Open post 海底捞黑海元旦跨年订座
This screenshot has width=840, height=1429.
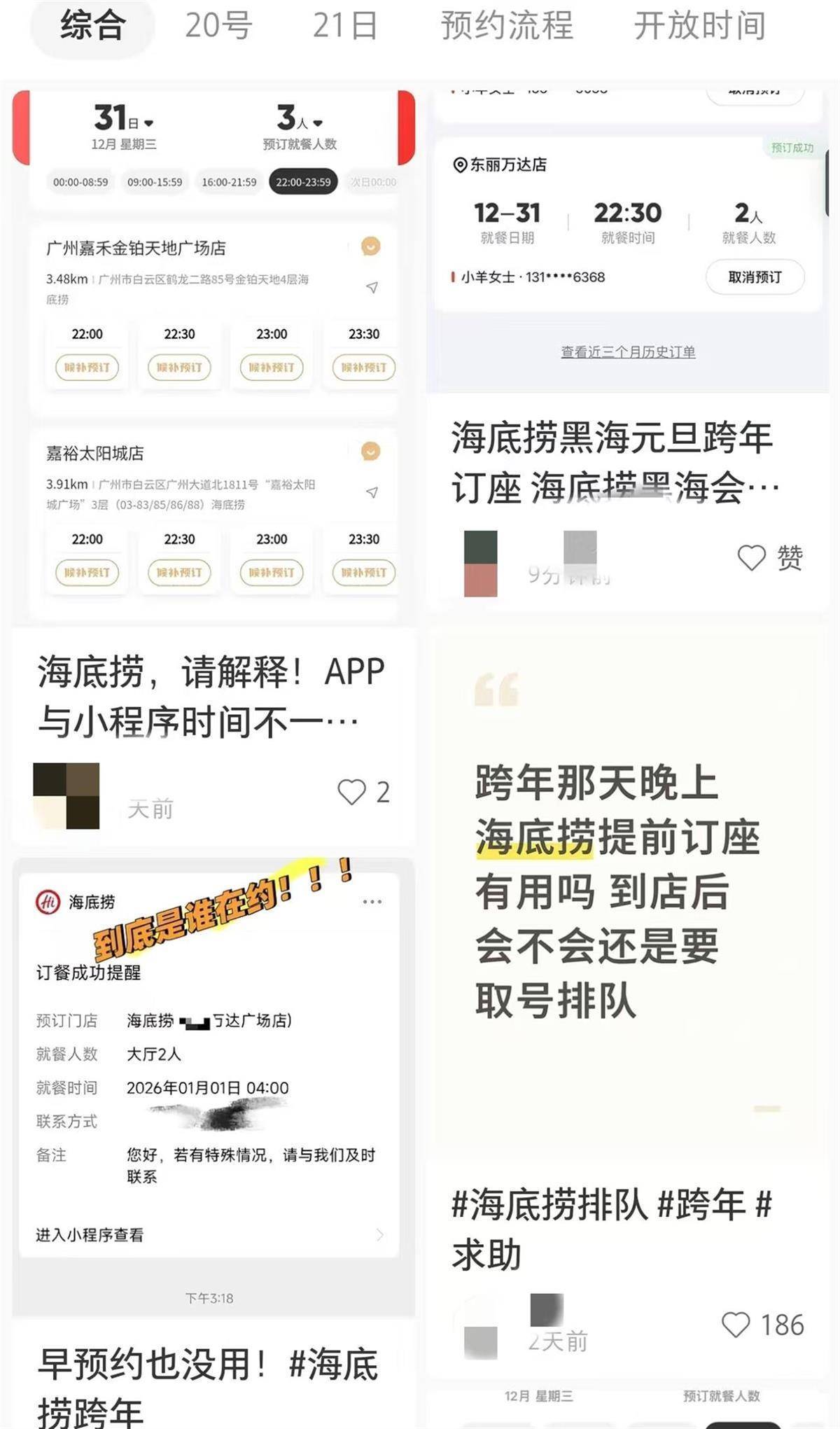pyautogui.click(x=615, y=462)
